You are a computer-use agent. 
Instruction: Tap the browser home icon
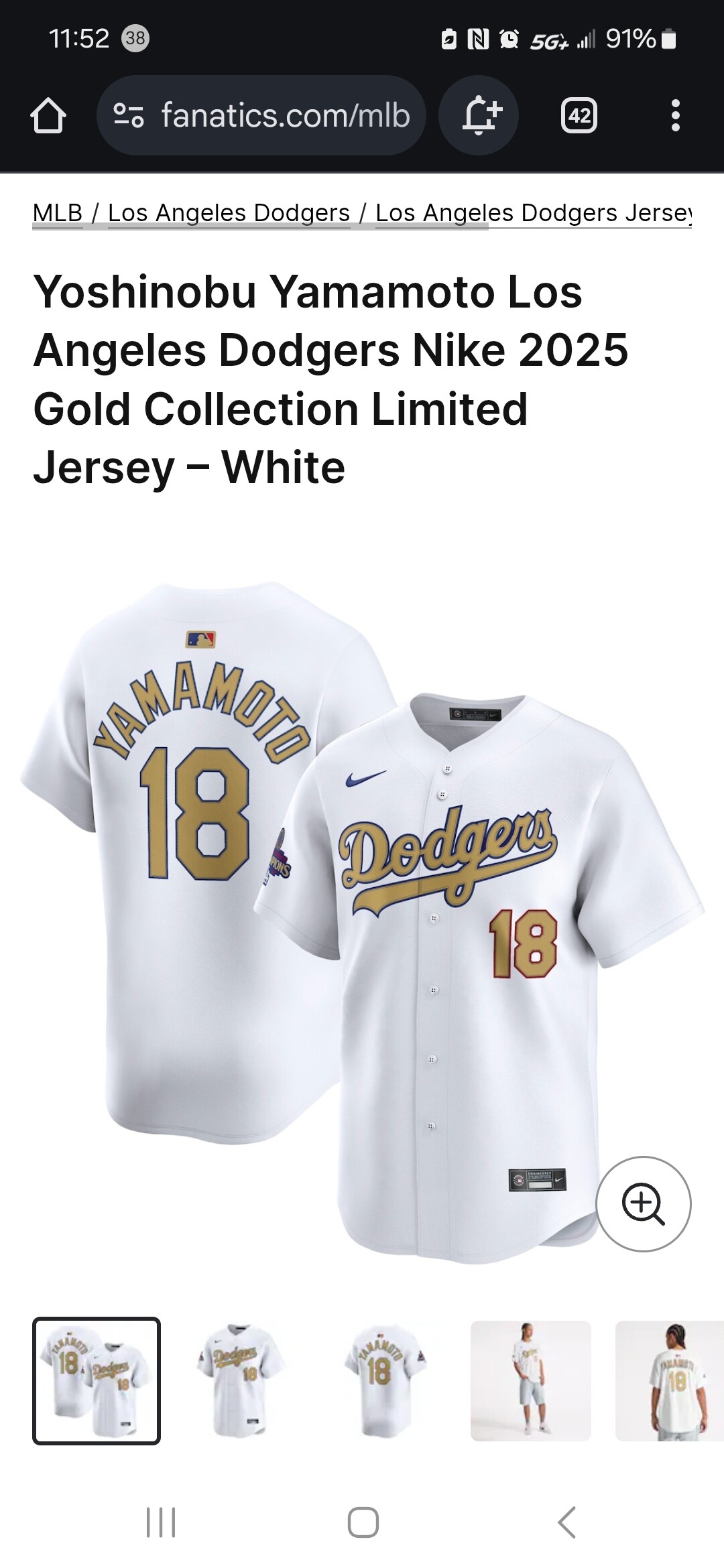pyautogui.click(x=48, y=116)
